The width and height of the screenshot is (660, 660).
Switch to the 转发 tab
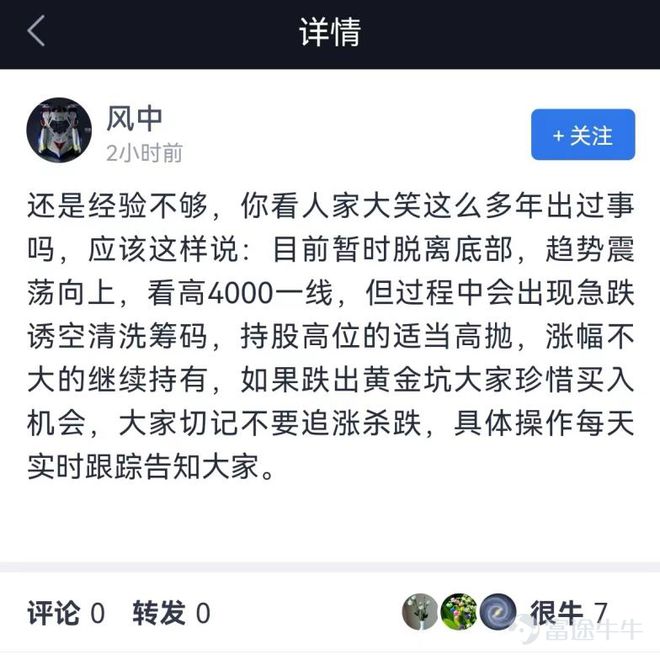pyautogui.click(x=171, y=613)
